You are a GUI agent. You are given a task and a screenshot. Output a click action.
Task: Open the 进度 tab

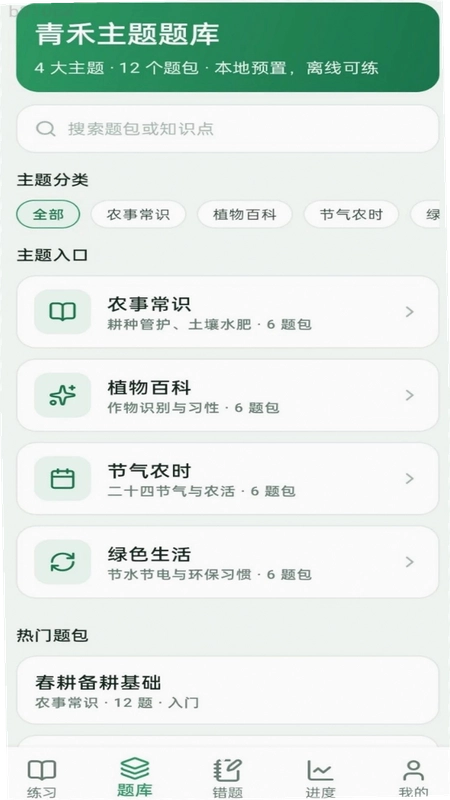[x=320, y=778]
